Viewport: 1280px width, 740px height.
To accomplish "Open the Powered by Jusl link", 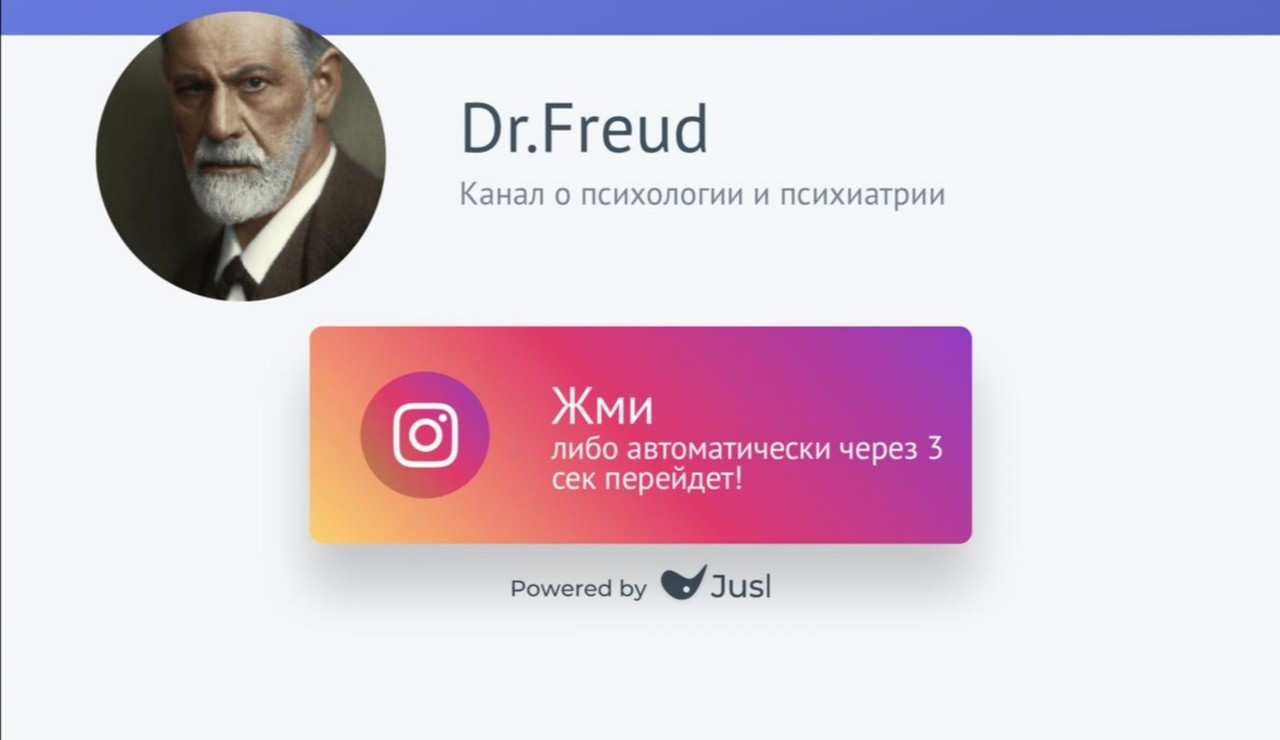I will pyautogui.click(x=640, y=586).
